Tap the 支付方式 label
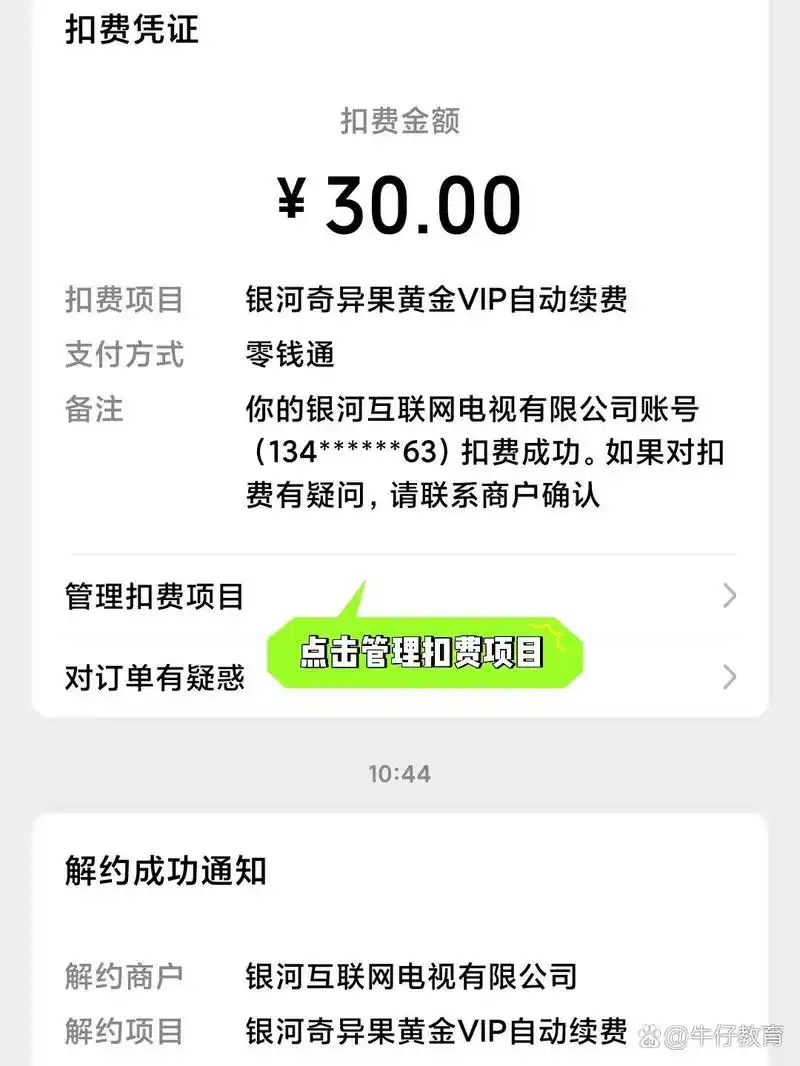The height and width of the screenshot is (1066, 800). 123,355
